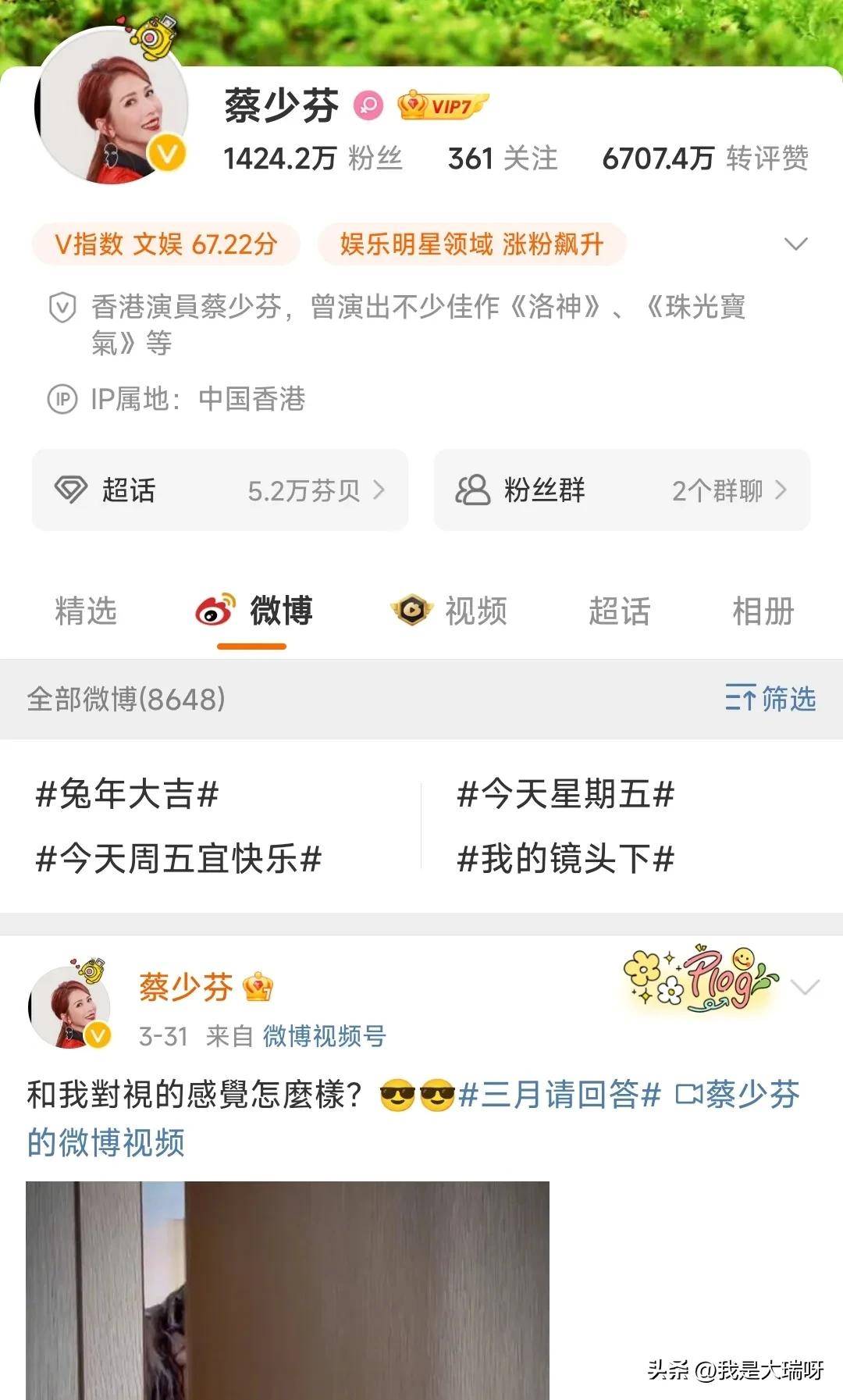Switch to the 精选 tab
This screenshot has height=1400, width=843.
click(86, 611)
